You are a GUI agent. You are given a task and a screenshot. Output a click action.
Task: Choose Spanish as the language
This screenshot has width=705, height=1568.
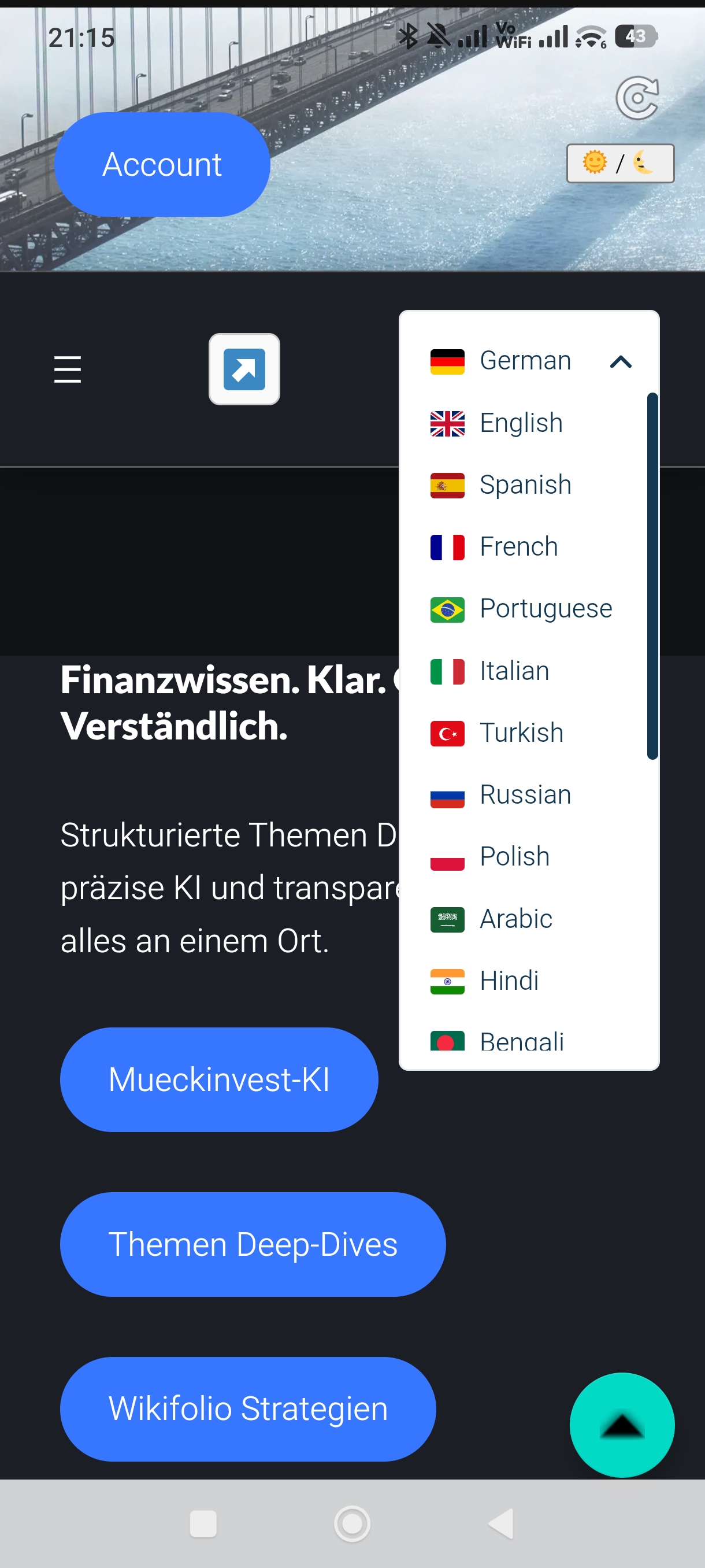[x=524, y=485]
